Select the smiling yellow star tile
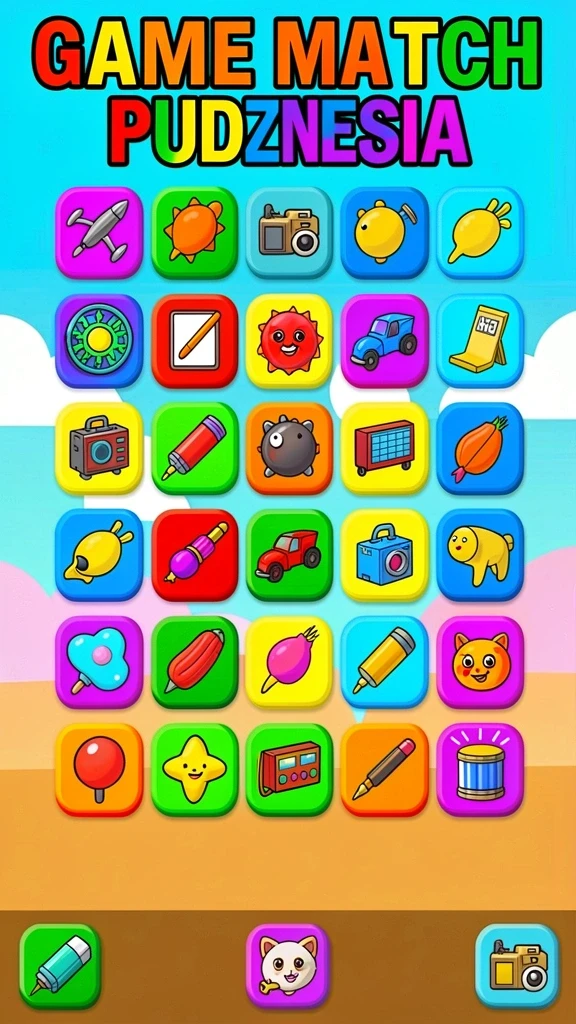The image size is (576, 1024). point(195,769)
